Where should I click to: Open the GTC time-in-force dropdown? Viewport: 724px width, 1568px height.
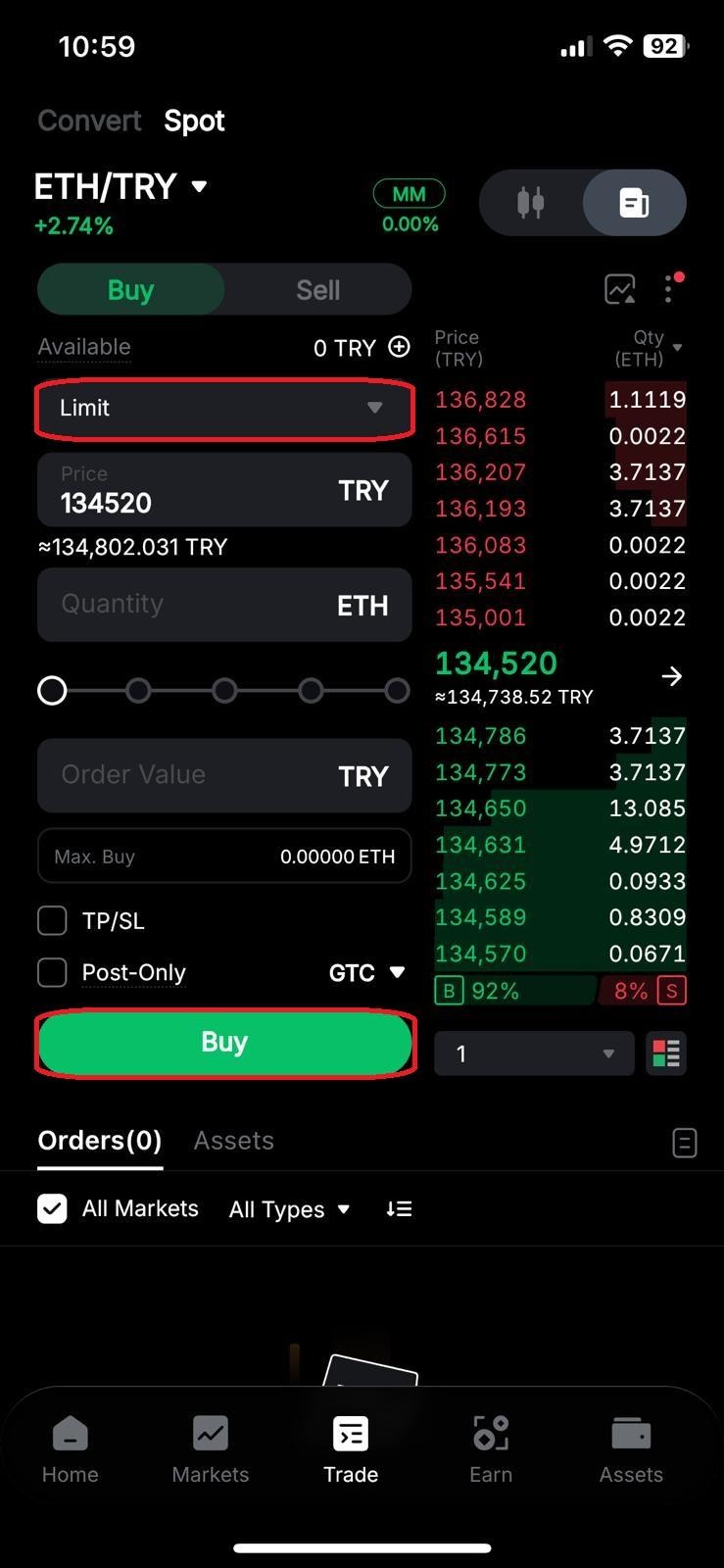pyautogui.click(x=366, y=973)
